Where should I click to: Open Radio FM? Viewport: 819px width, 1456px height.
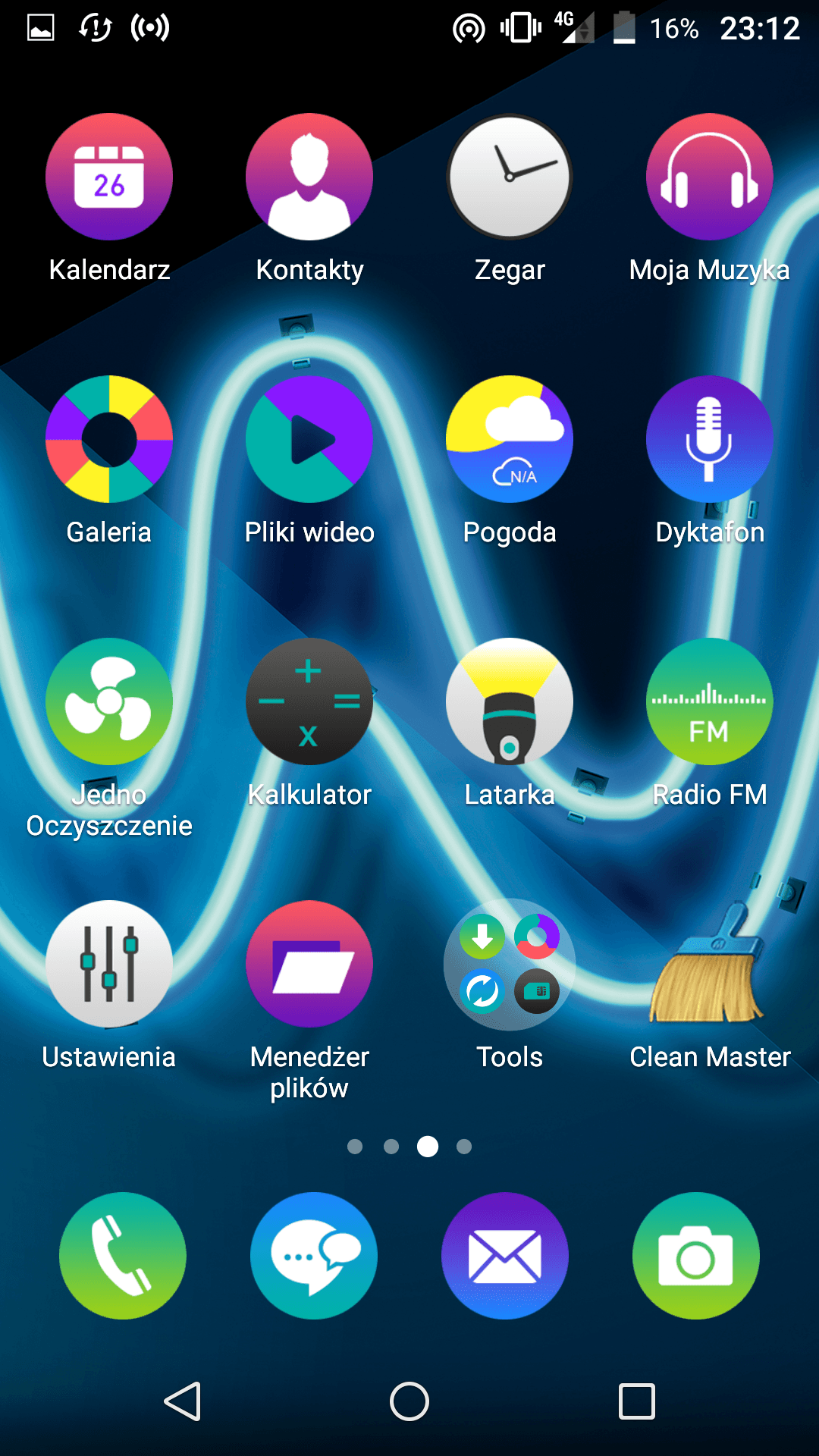[710, 702]
